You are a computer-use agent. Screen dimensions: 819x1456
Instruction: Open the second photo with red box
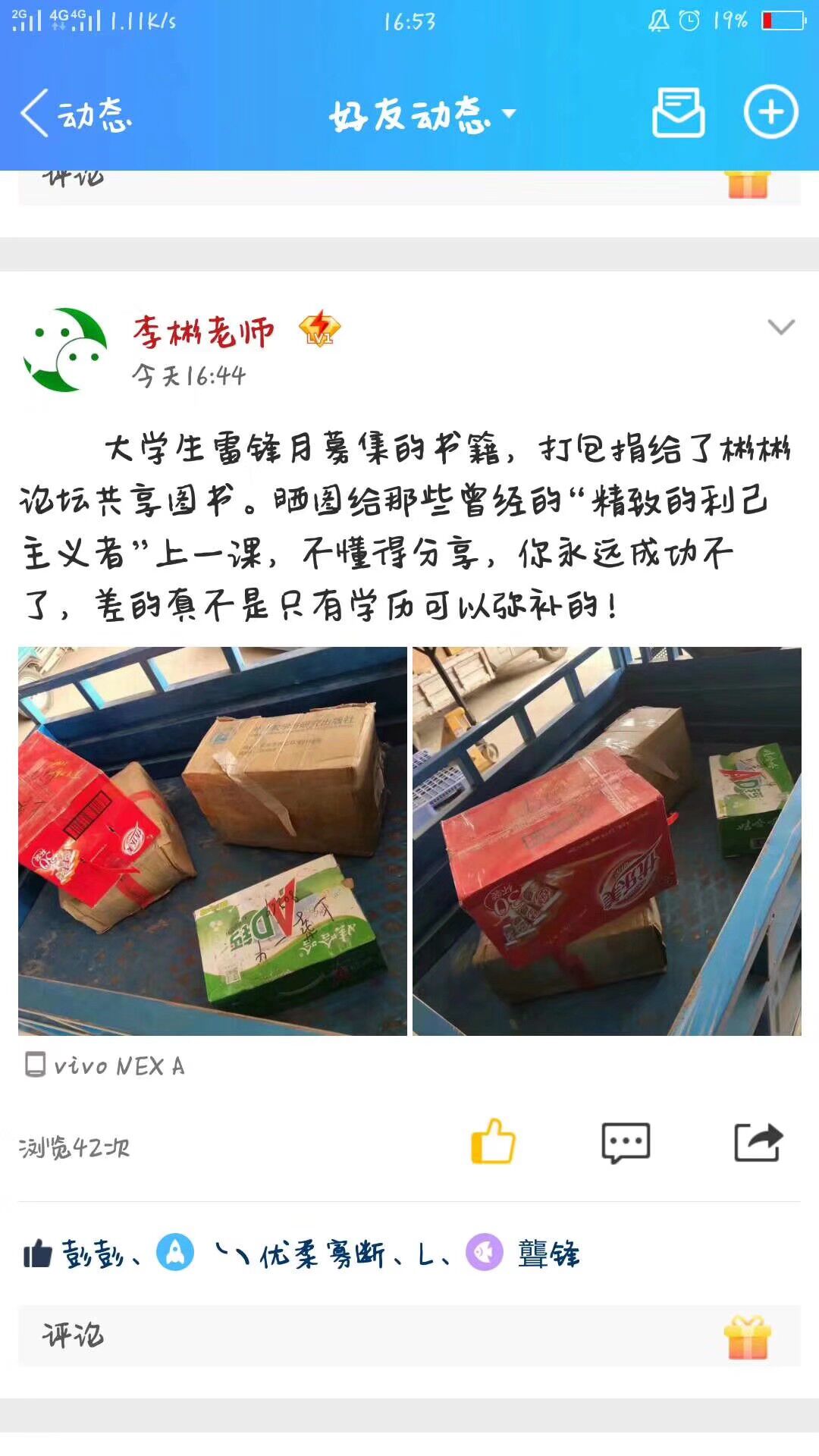607,840
